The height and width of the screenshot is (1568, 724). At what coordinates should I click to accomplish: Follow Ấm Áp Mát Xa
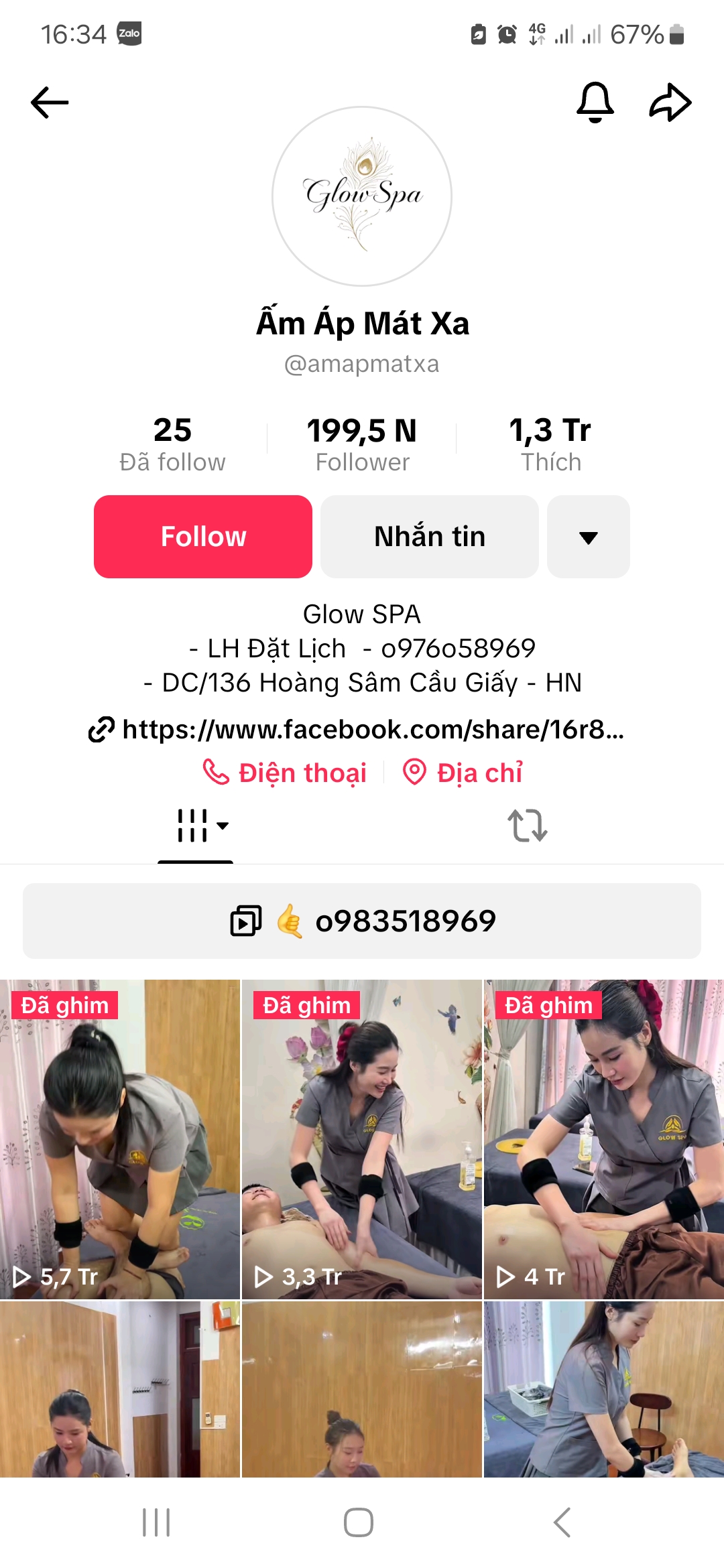click(203, 537)
